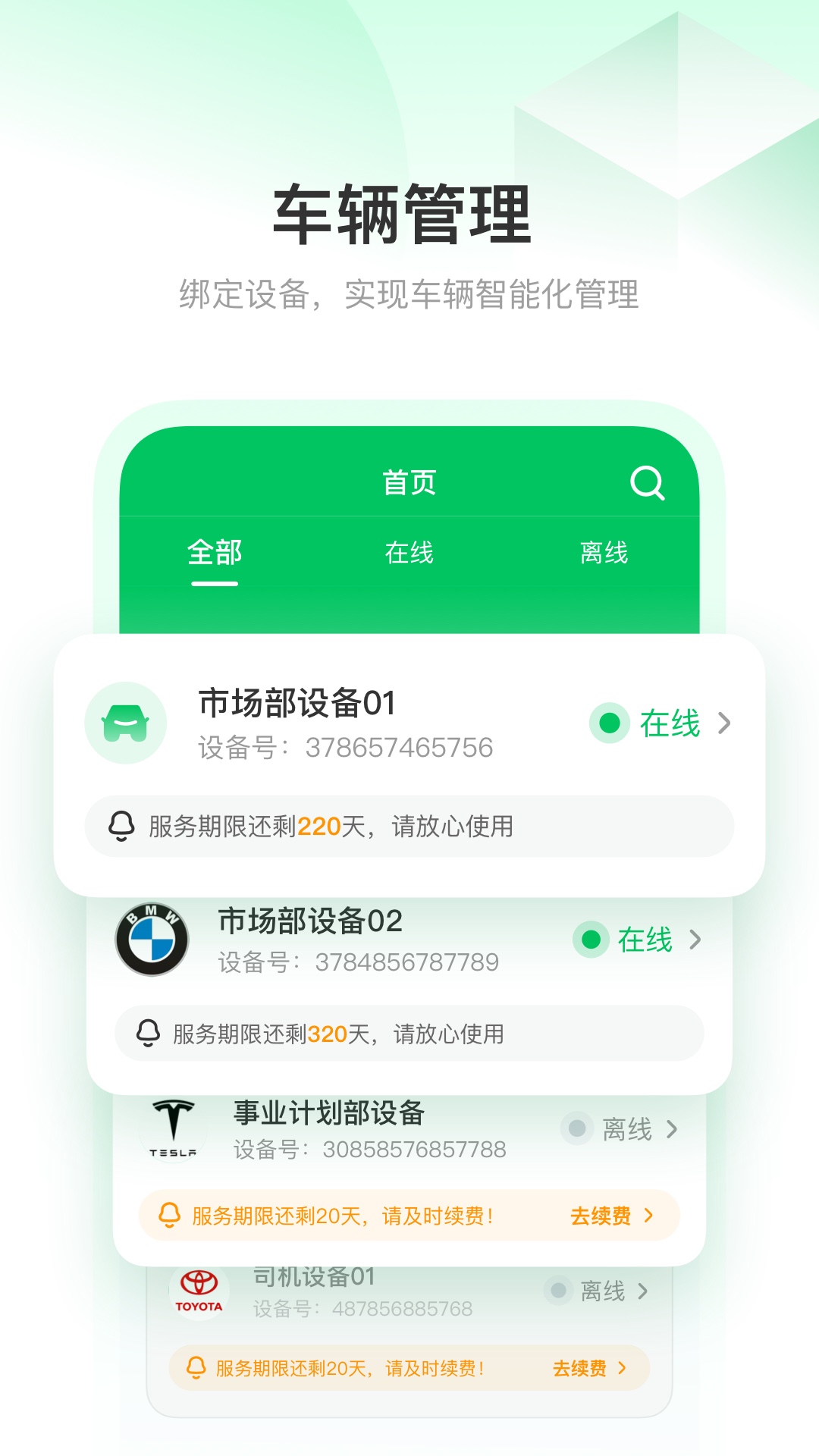Image resolution: width=819 pixels, height=1456 pixels.
Task: Switch to the 在线 tab
Action: (409, 554)
